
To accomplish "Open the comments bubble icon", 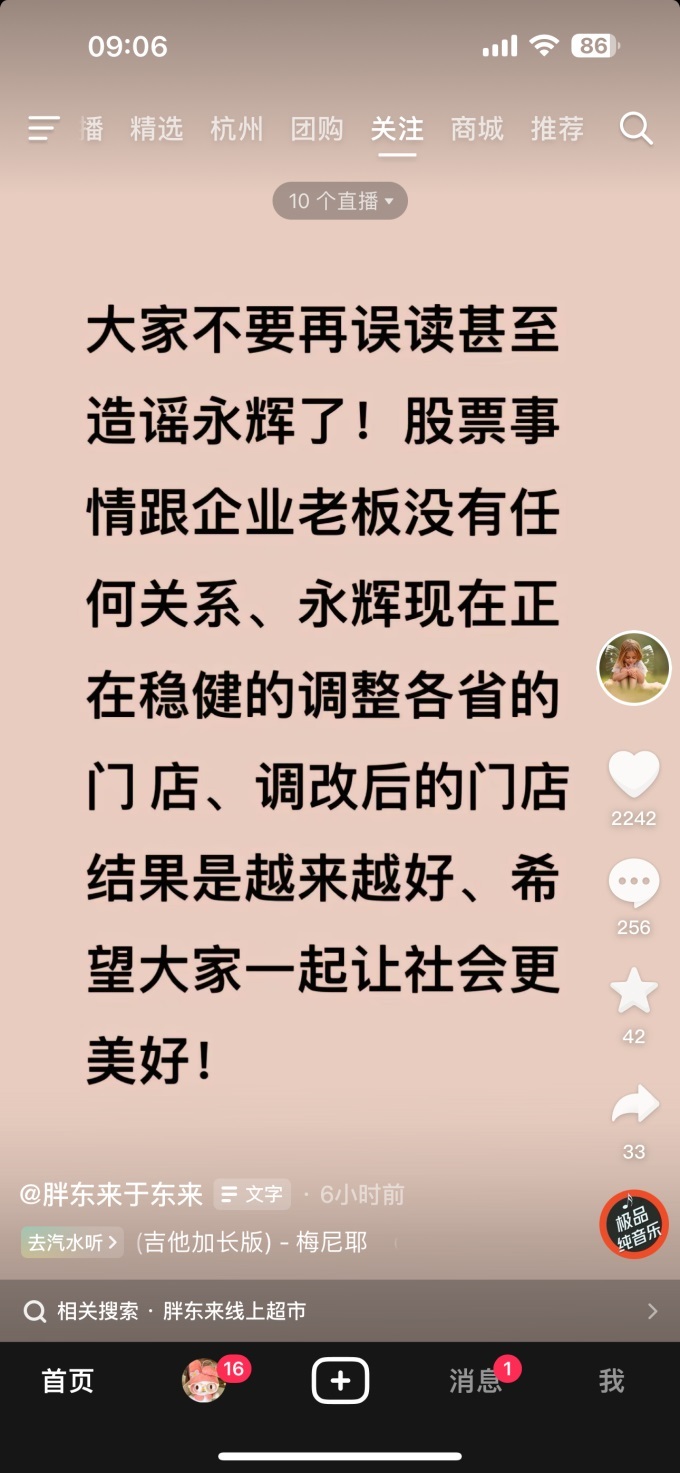I will tap(634, 884).
